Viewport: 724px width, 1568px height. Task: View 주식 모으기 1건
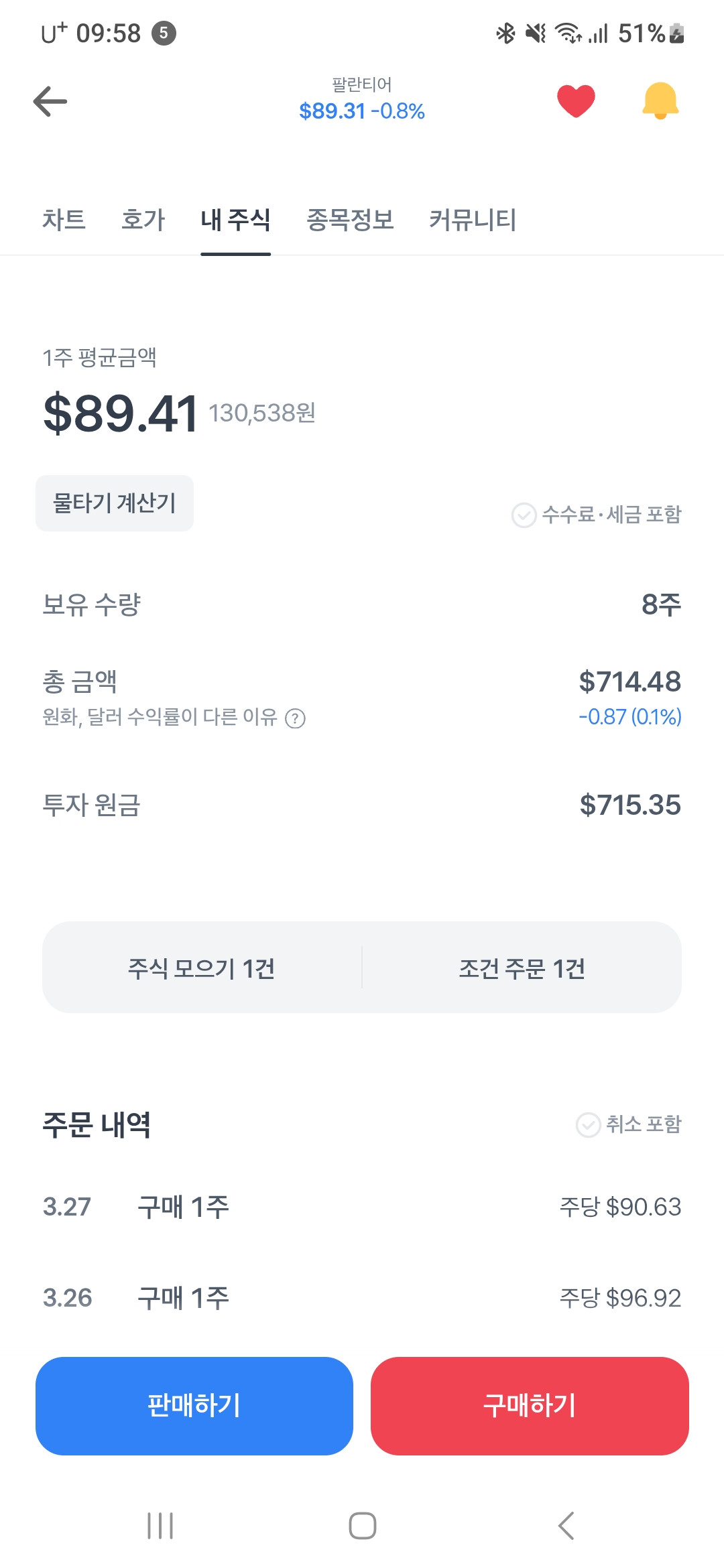202,968
